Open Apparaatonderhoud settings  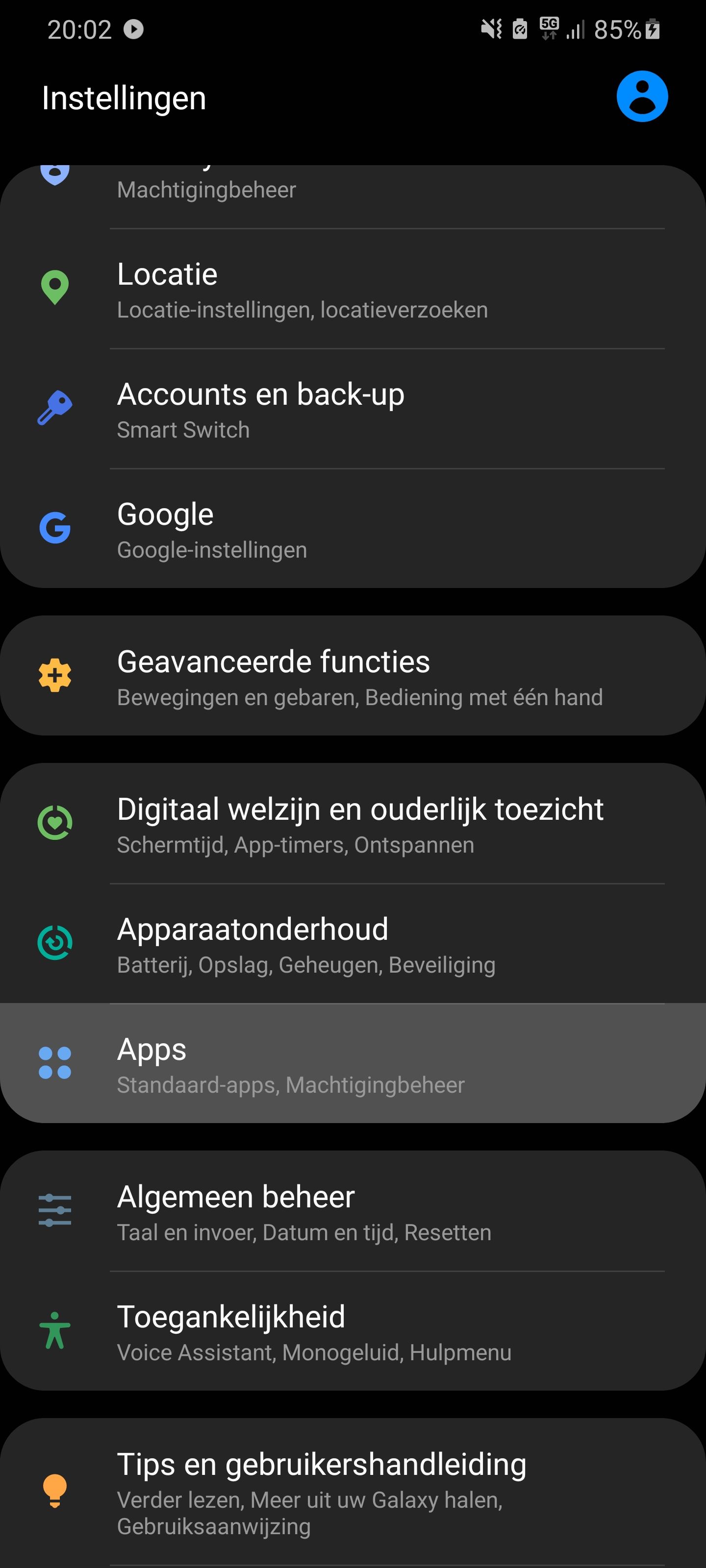pyautogui.click(x=353, y=944)
